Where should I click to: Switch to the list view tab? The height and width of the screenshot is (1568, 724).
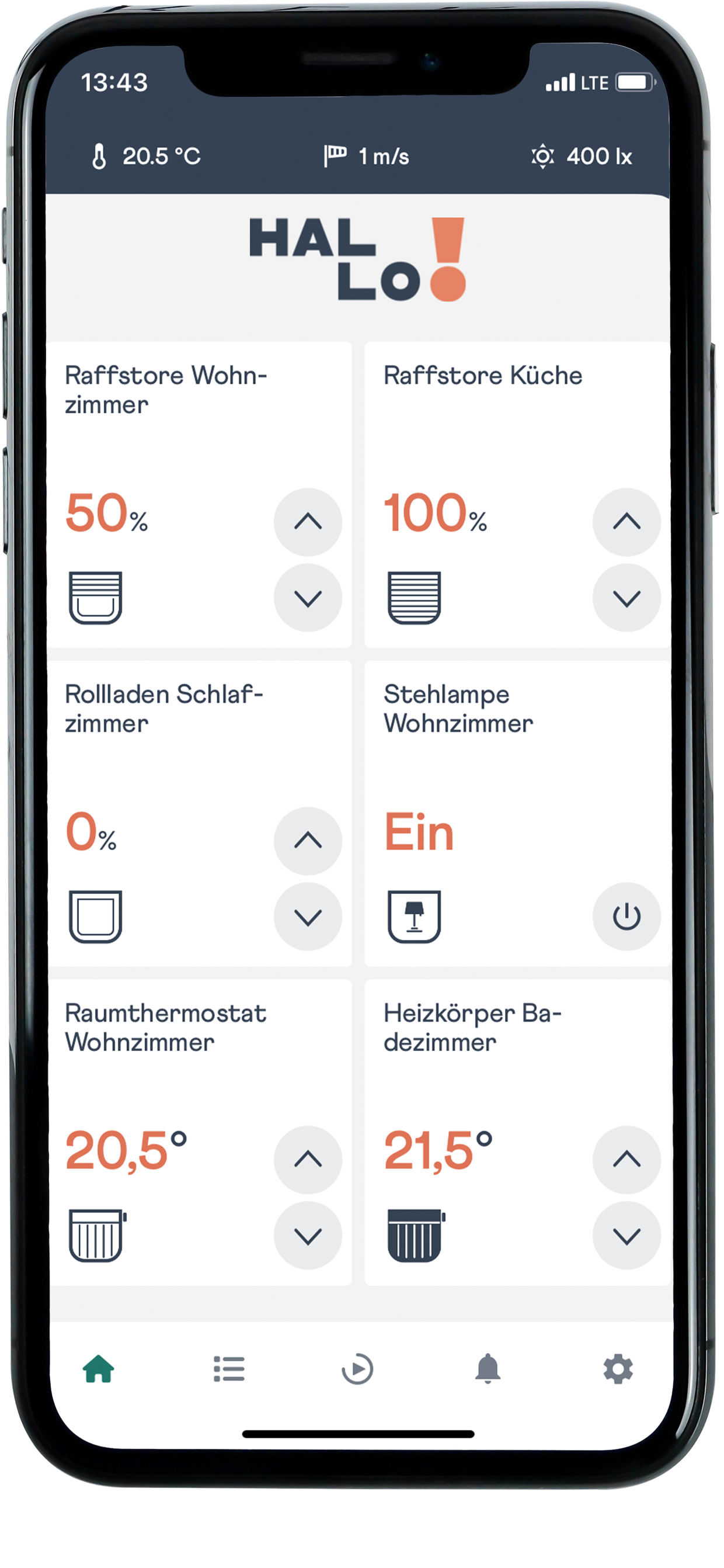click(229, 1369)
